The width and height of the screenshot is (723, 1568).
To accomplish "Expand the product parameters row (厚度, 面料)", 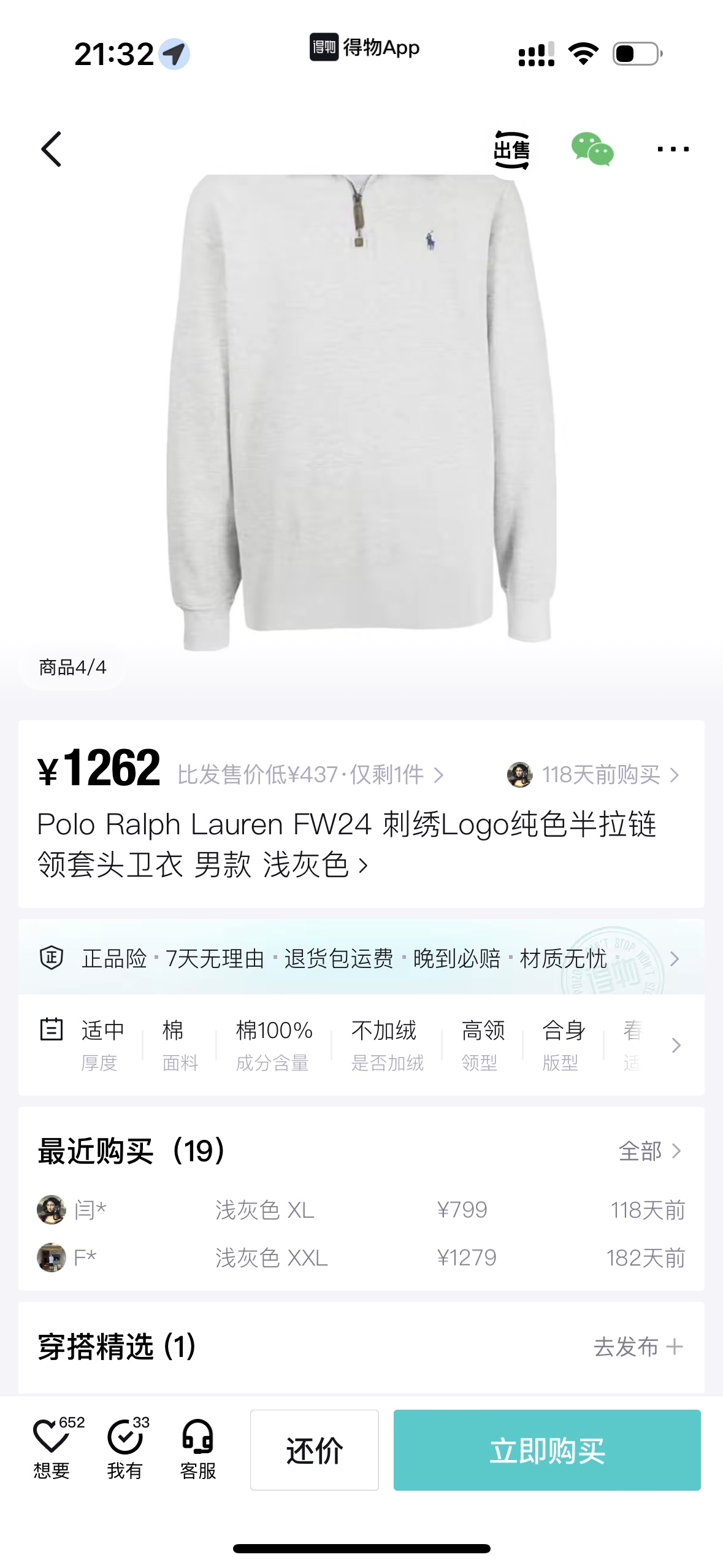I will (361, 1045).
